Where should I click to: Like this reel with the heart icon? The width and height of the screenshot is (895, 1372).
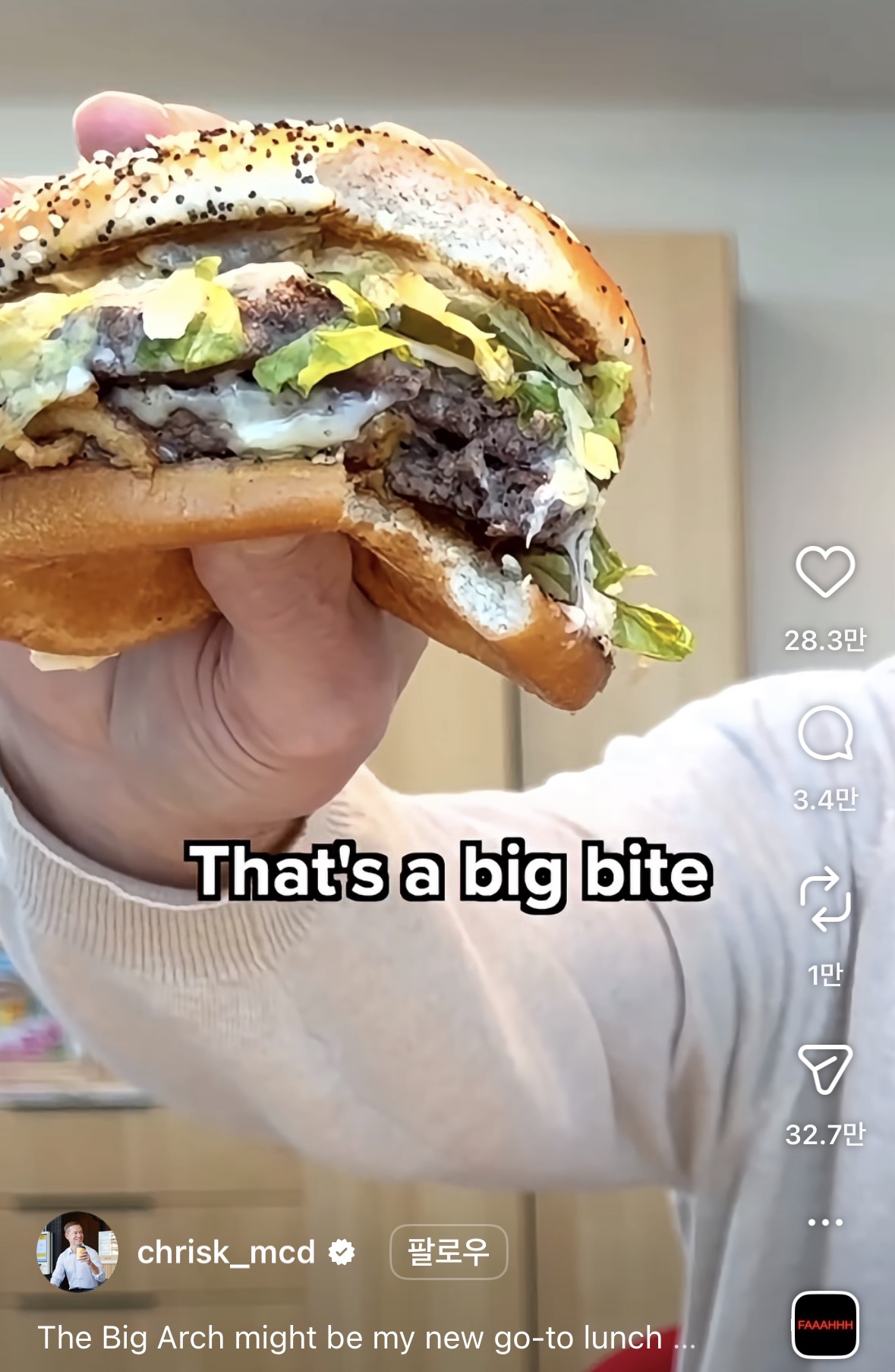(824, 571)
